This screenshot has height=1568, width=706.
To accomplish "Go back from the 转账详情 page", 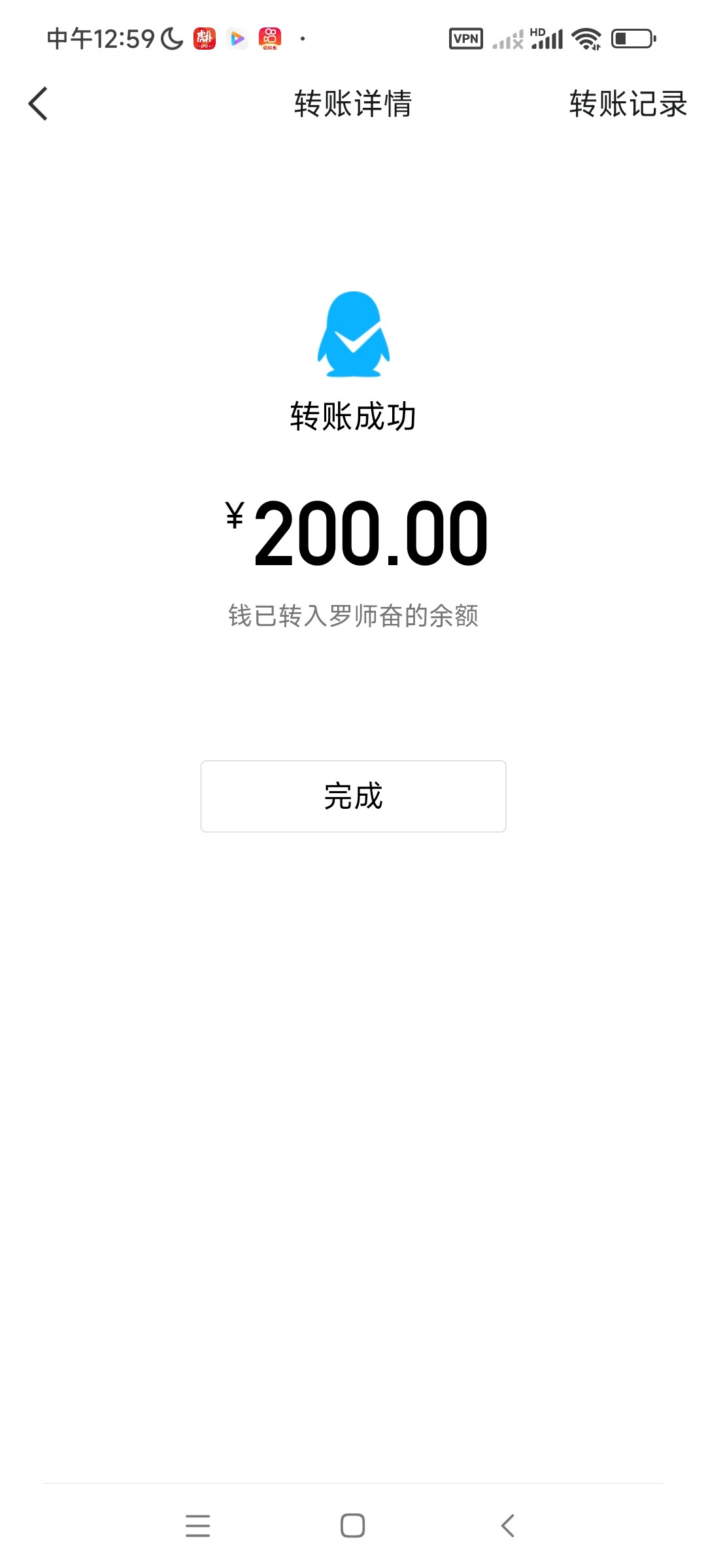I will click(39, 104).
